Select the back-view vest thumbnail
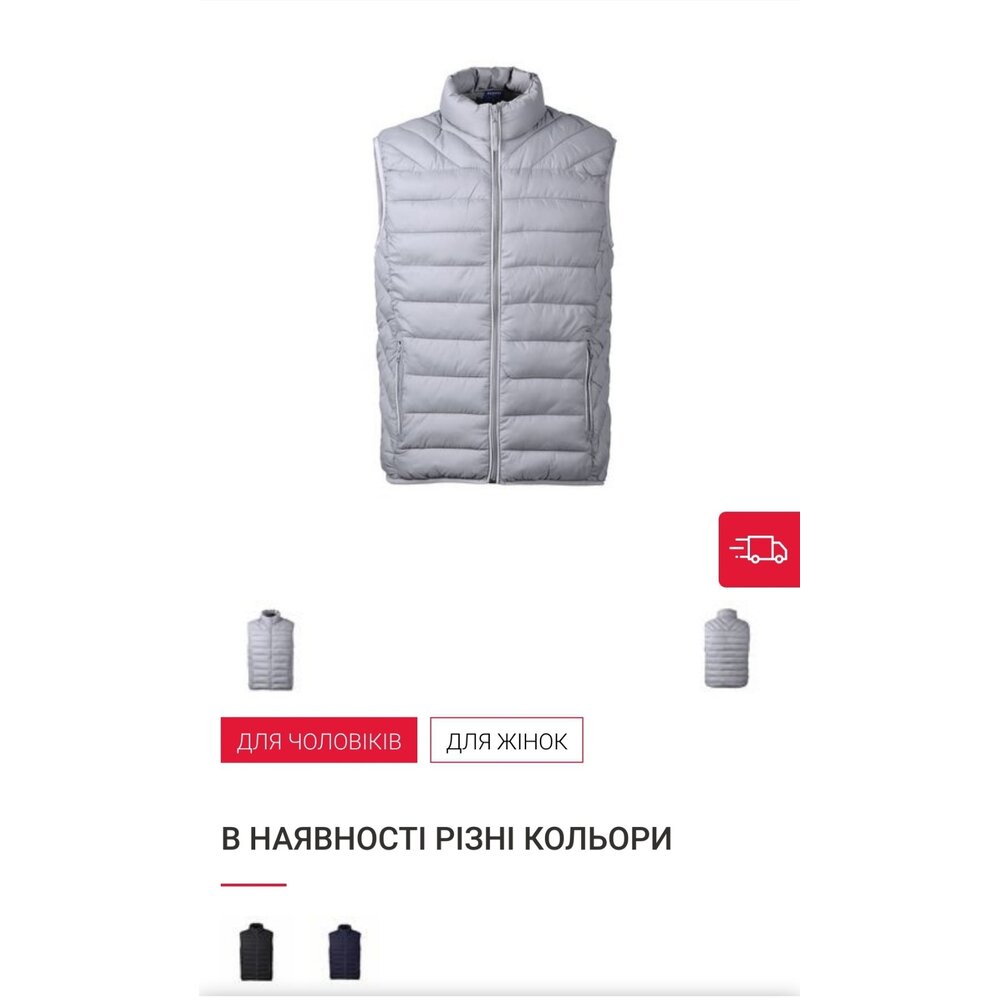Viewport: 1000px width, 1000px height. (726, 649)
